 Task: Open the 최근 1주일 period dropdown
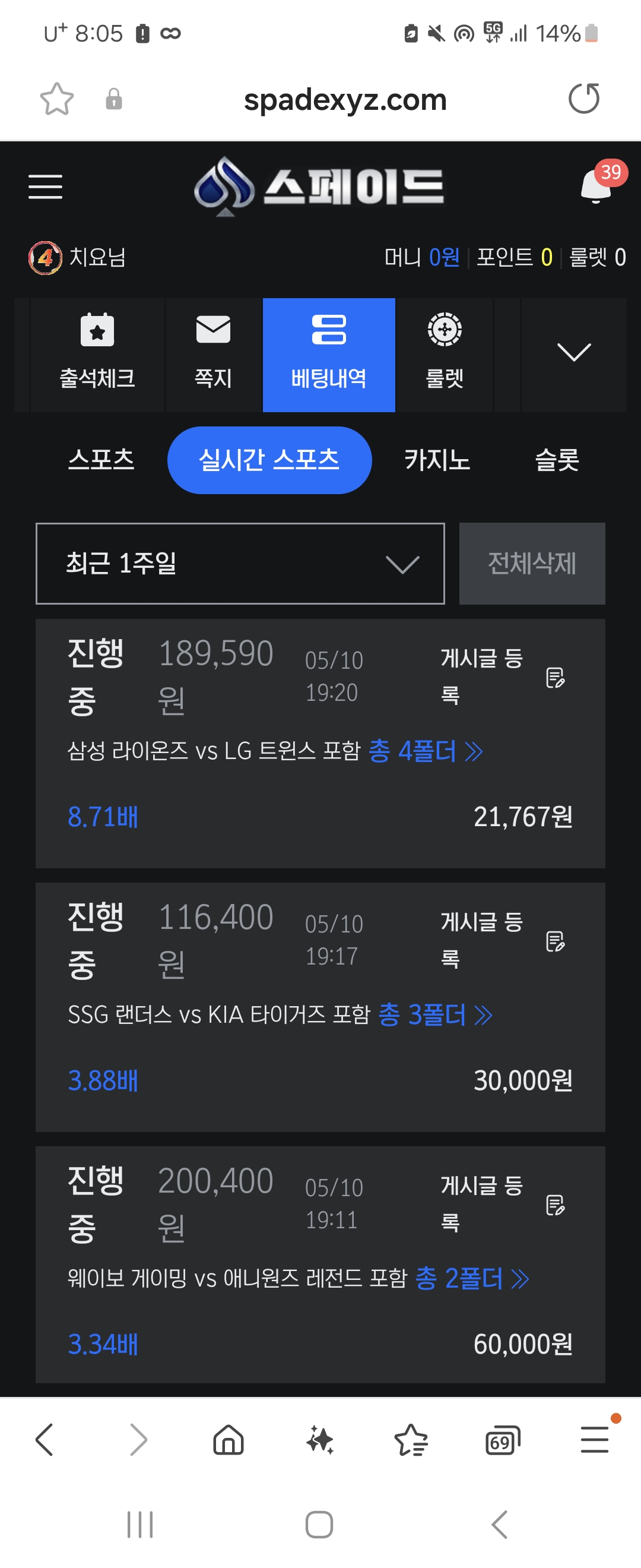pos(240,564)
